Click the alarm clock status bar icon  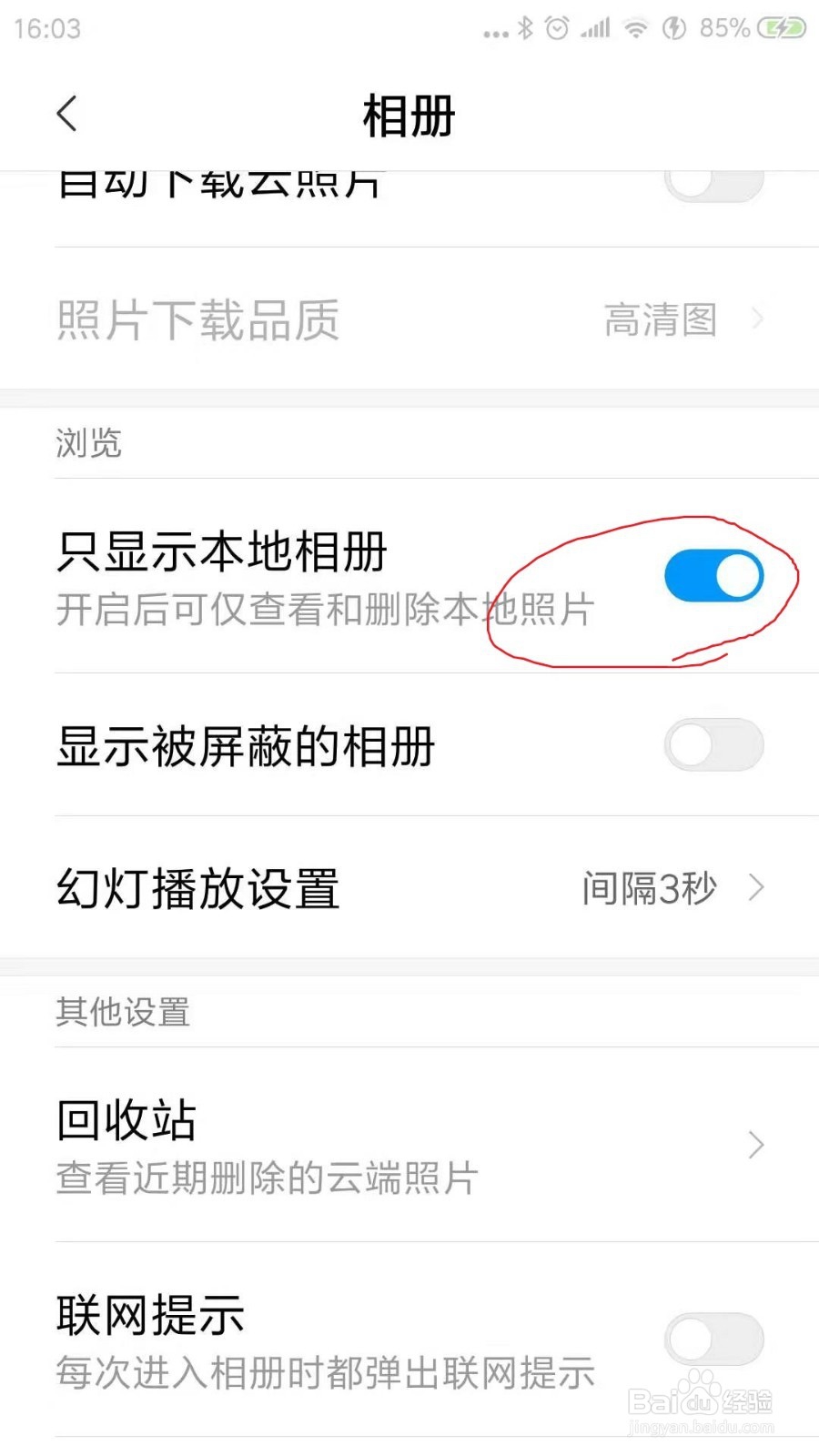point(556,27)
